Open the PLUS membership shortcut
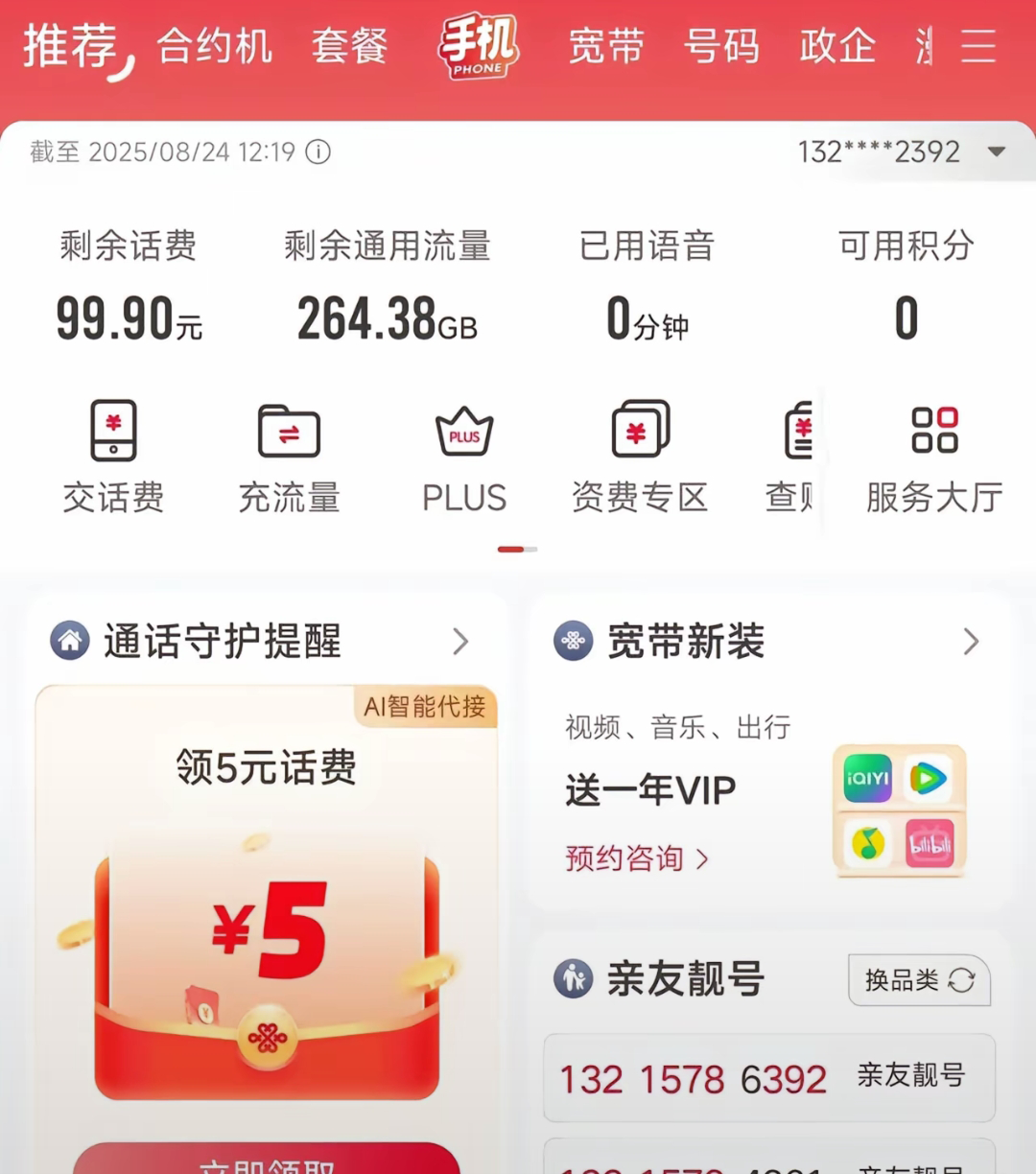Viewport: 1036px width, 1174px height. click(464, 457)
